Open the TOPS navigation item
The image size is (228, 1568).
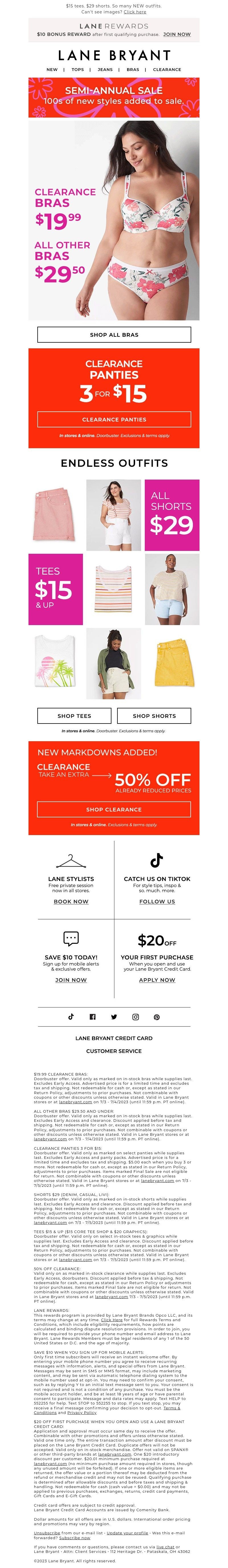(78, 69)
